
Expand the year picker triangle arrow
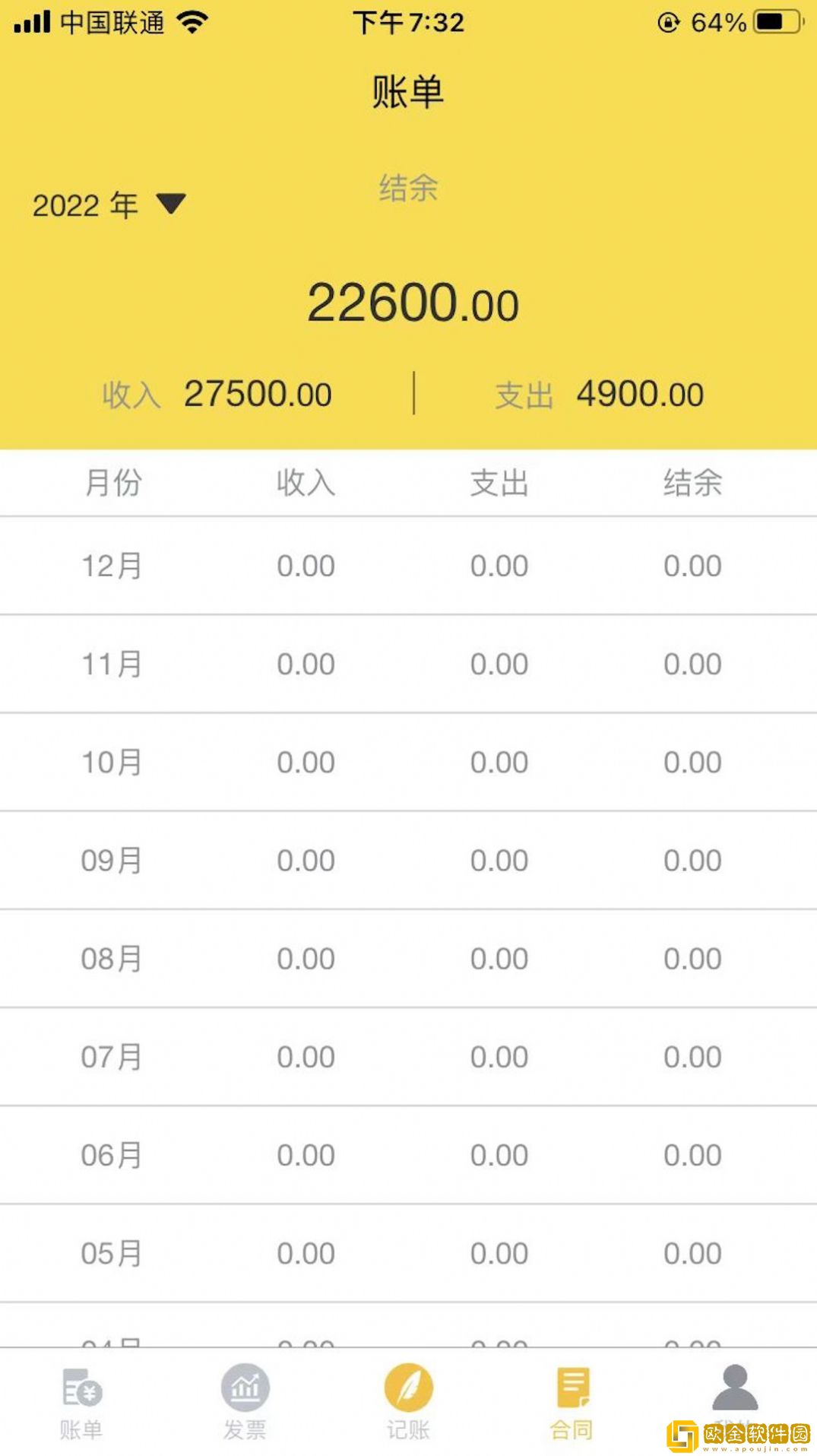(169, 204)
